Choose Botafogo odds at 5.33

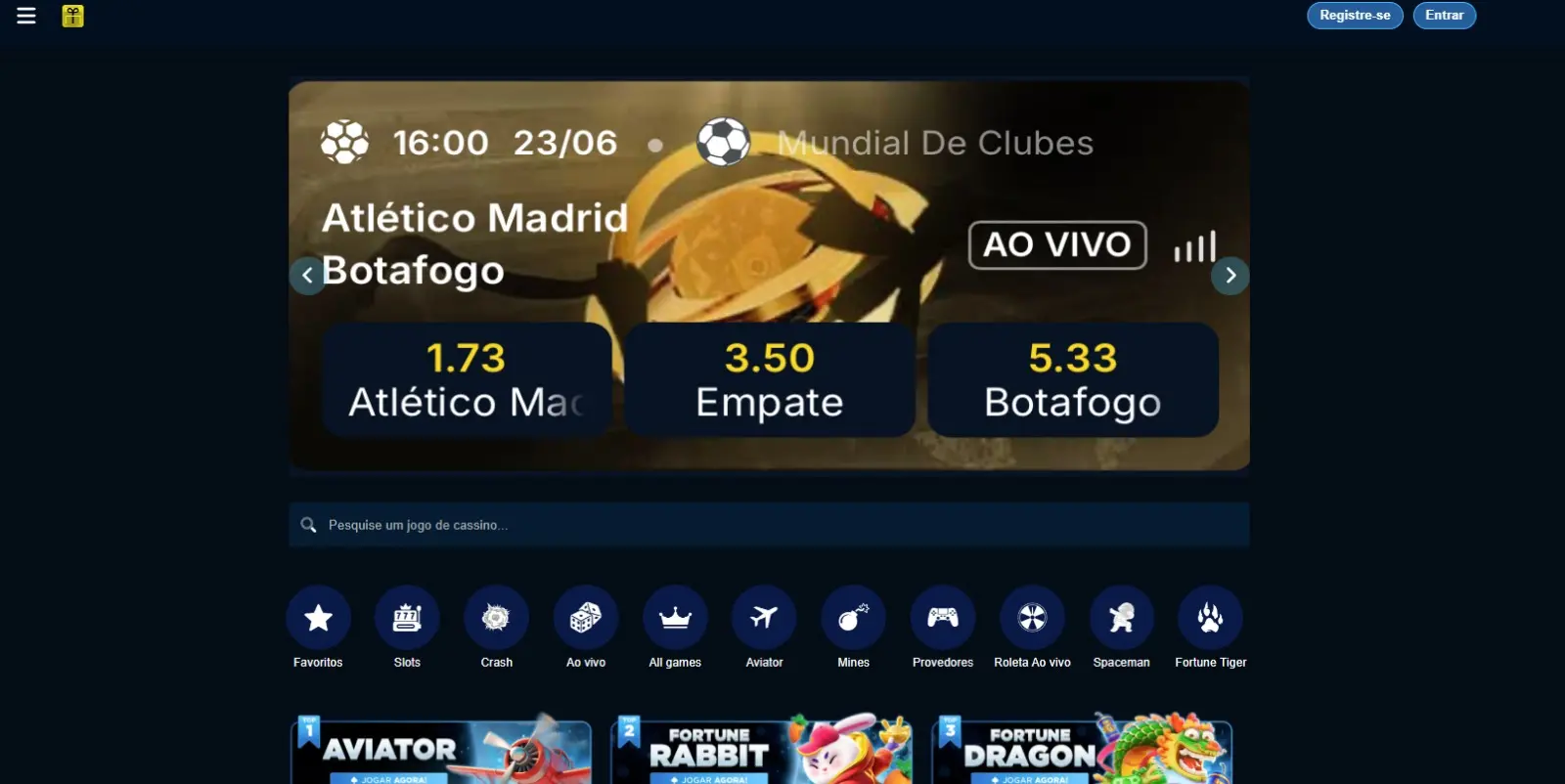pos(1073,379)
